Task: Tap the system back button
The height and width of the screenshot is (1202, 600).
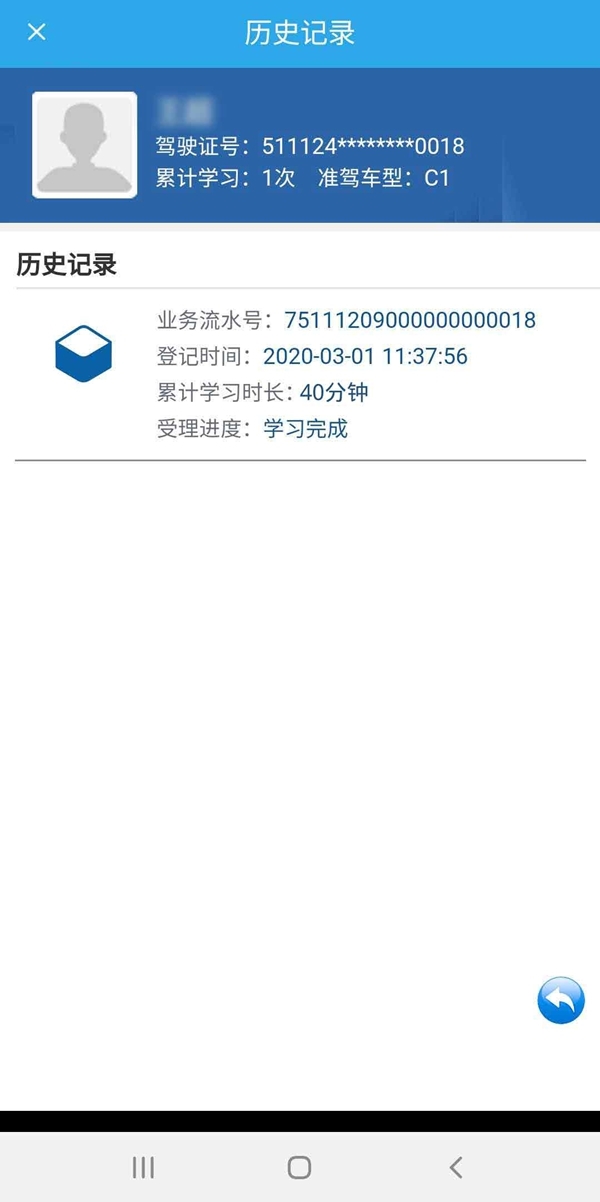Action: pos(456,1167)
